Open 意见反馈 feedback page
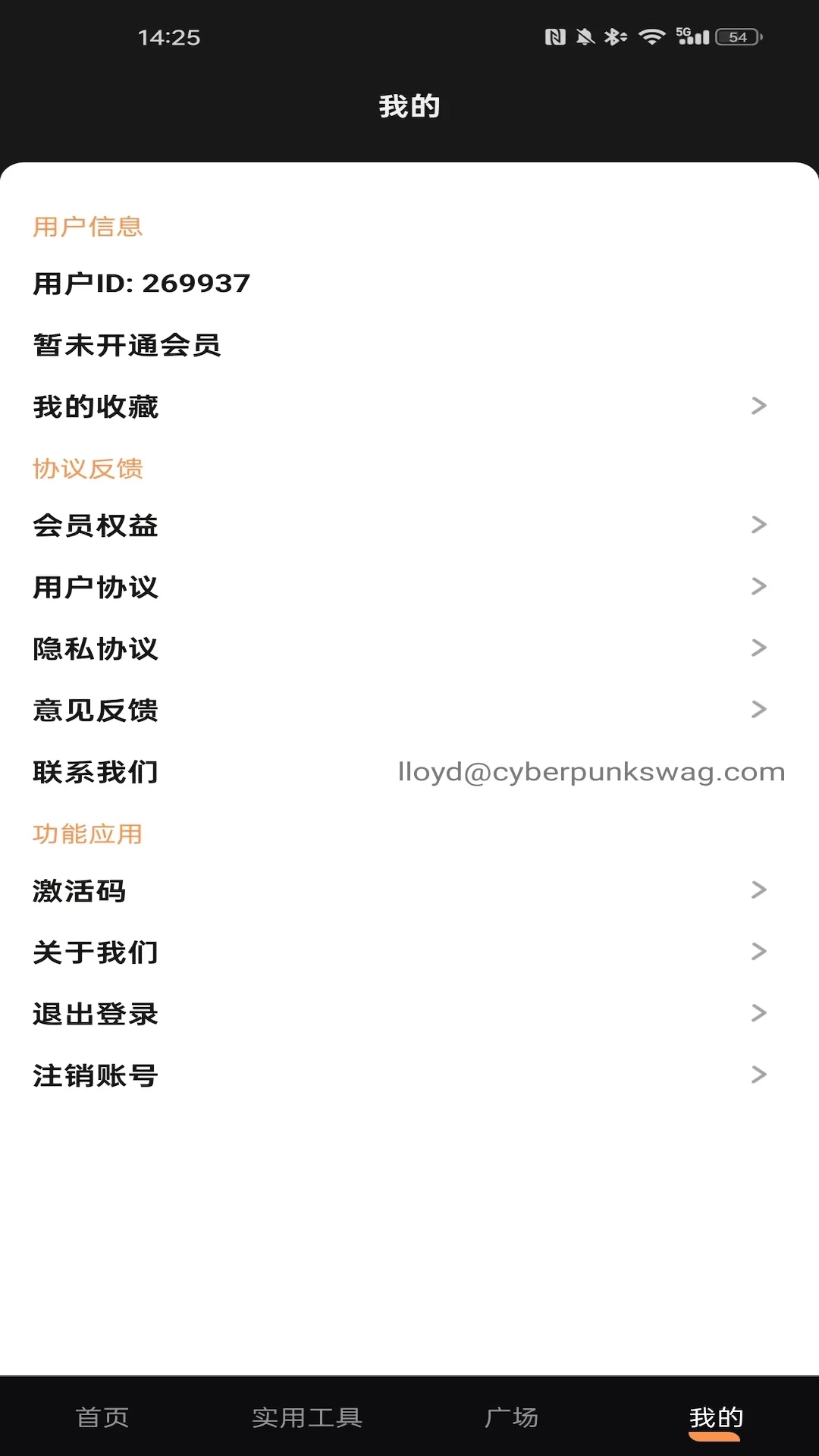819x1456 pixels. (96, 711)
